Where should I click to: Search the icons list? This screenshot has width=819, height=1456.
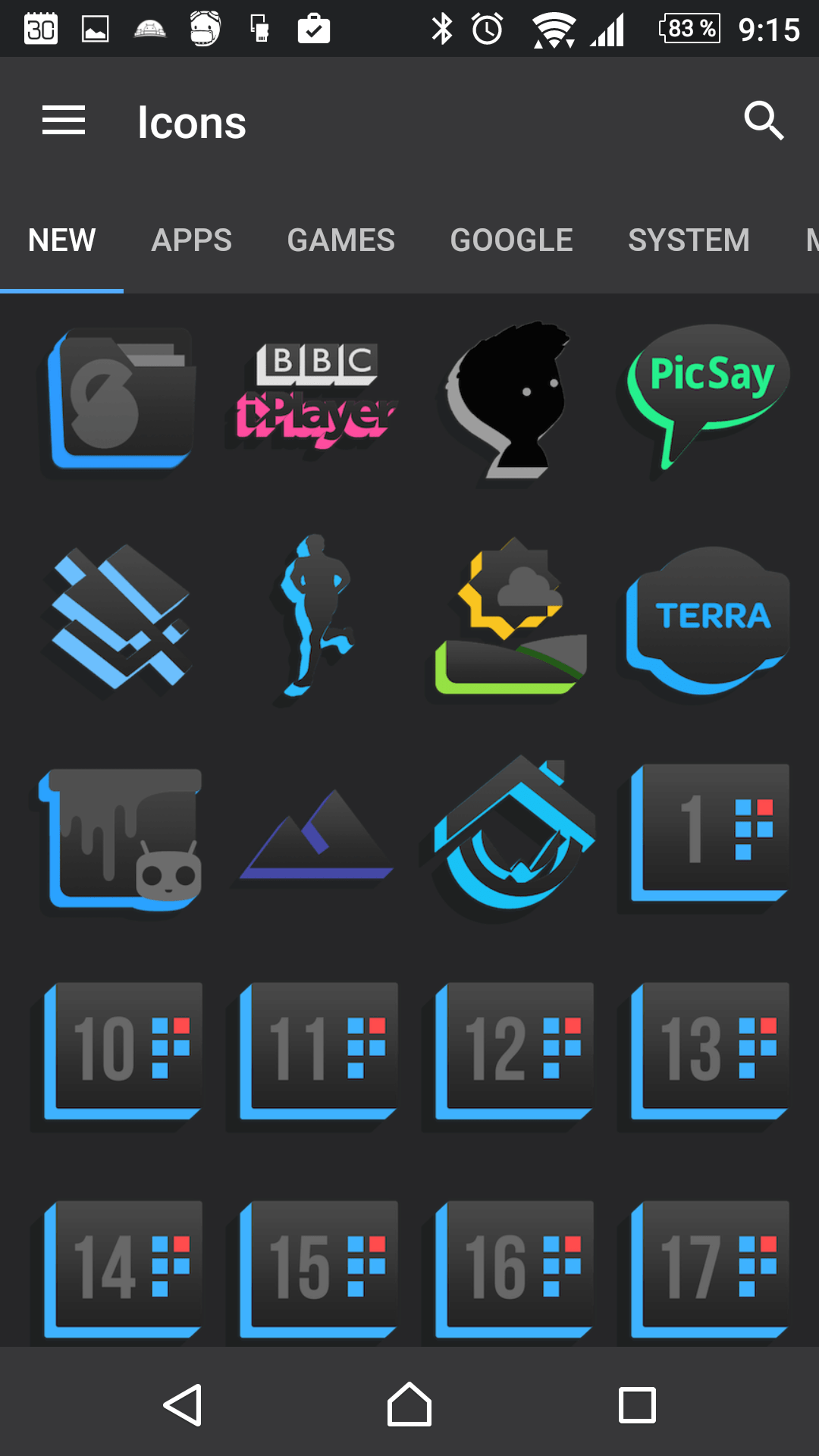[763, 121]
